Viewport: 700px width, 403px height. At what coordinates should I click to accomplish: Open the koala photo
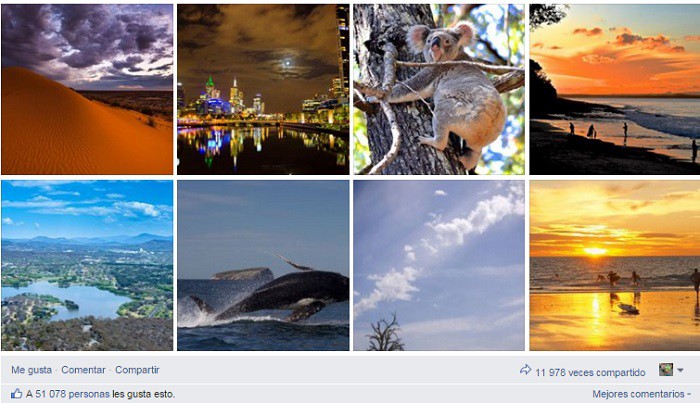click(x=438, y=89)
